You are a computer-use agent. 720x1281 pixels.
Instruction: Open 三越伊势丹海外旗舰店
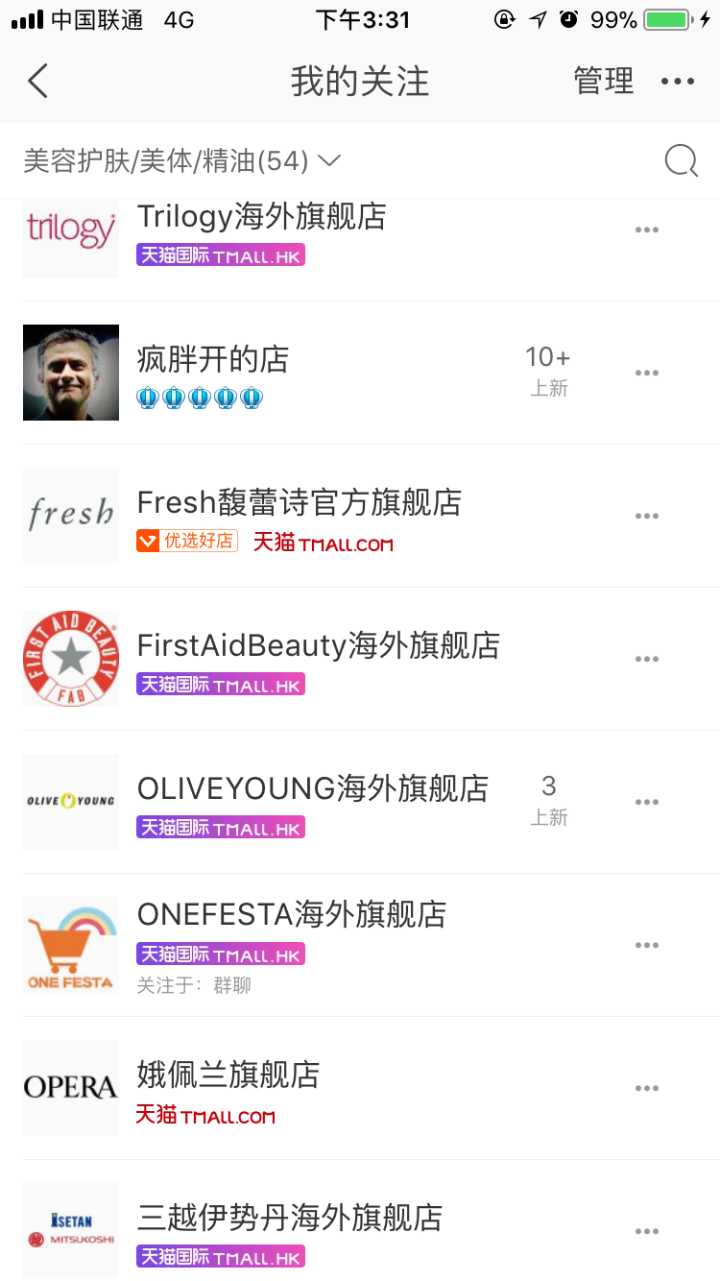click(289, 1218)
